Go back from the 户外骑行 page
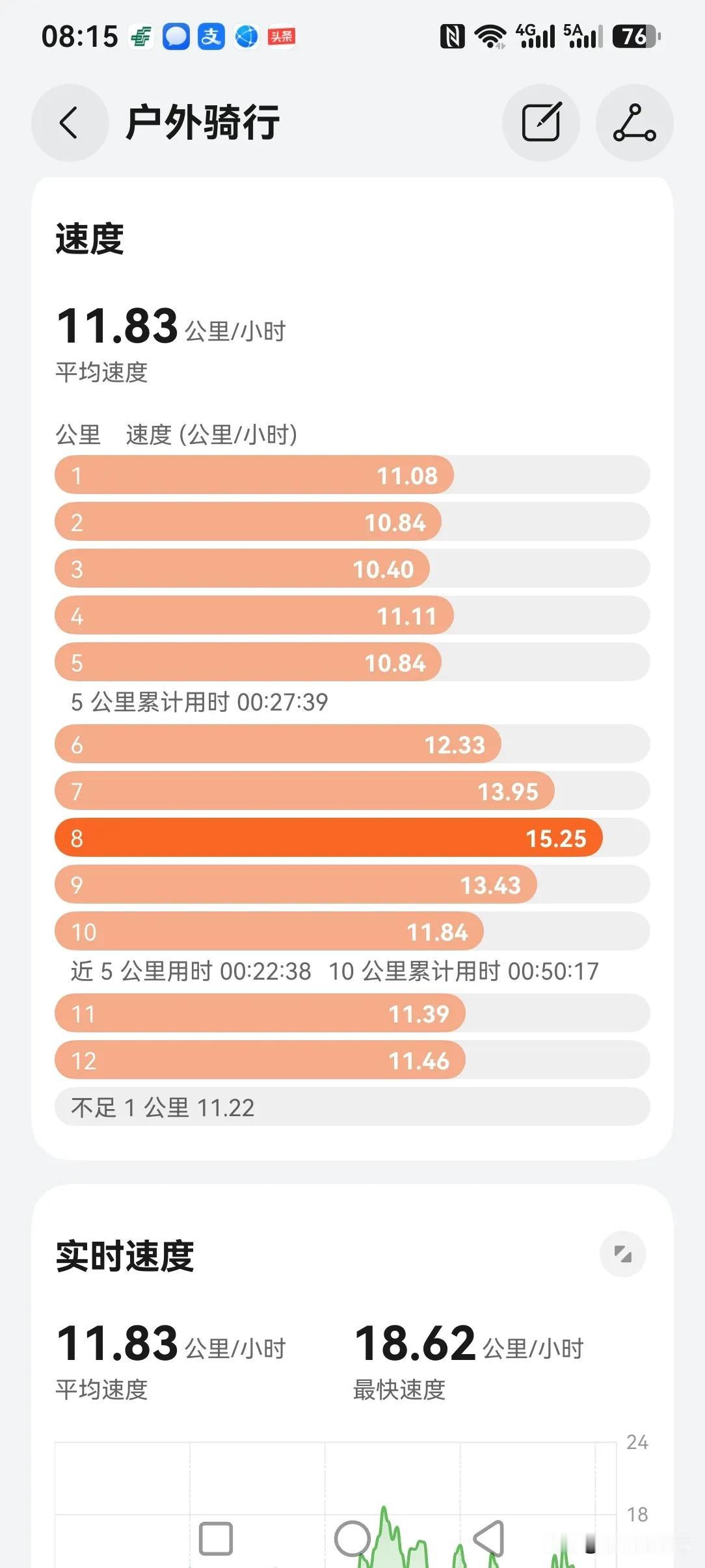The height and width of the screenshot is (1568, 705). pos(70,122)
